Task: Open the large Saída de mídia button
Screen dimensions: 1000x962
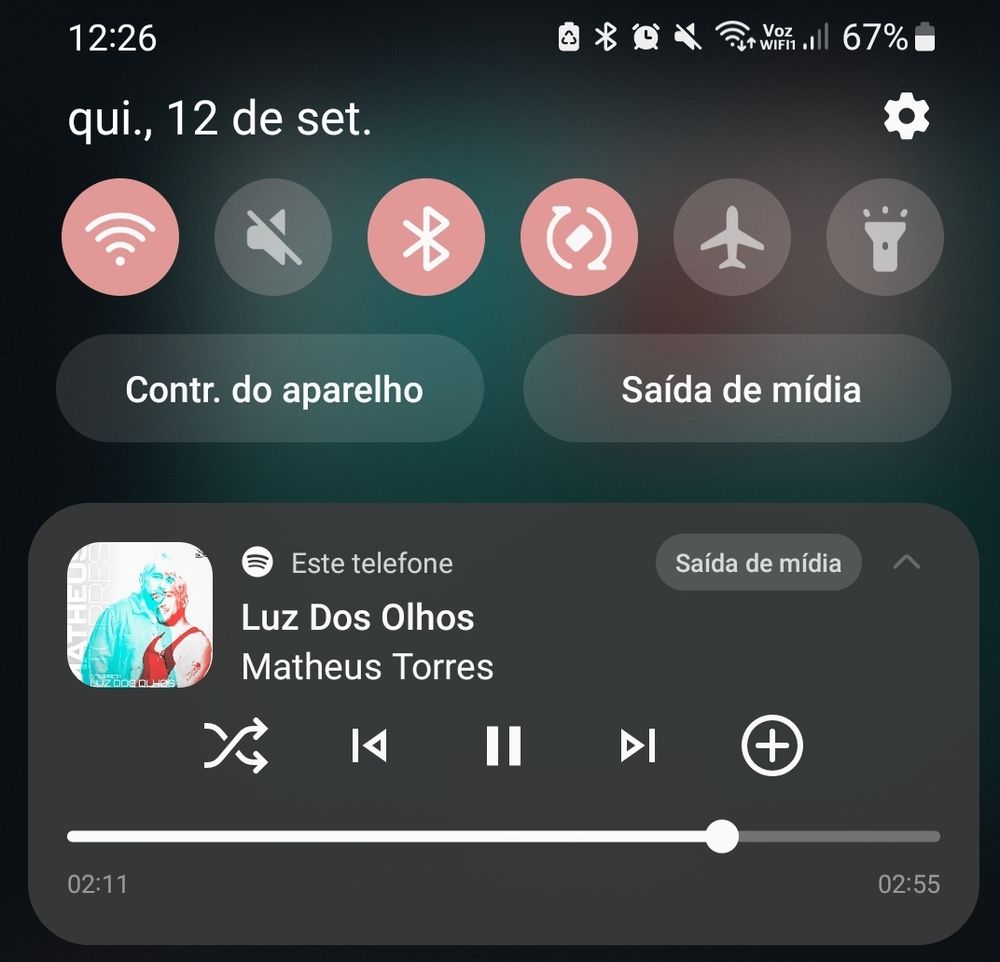Action: click(737, 388)
